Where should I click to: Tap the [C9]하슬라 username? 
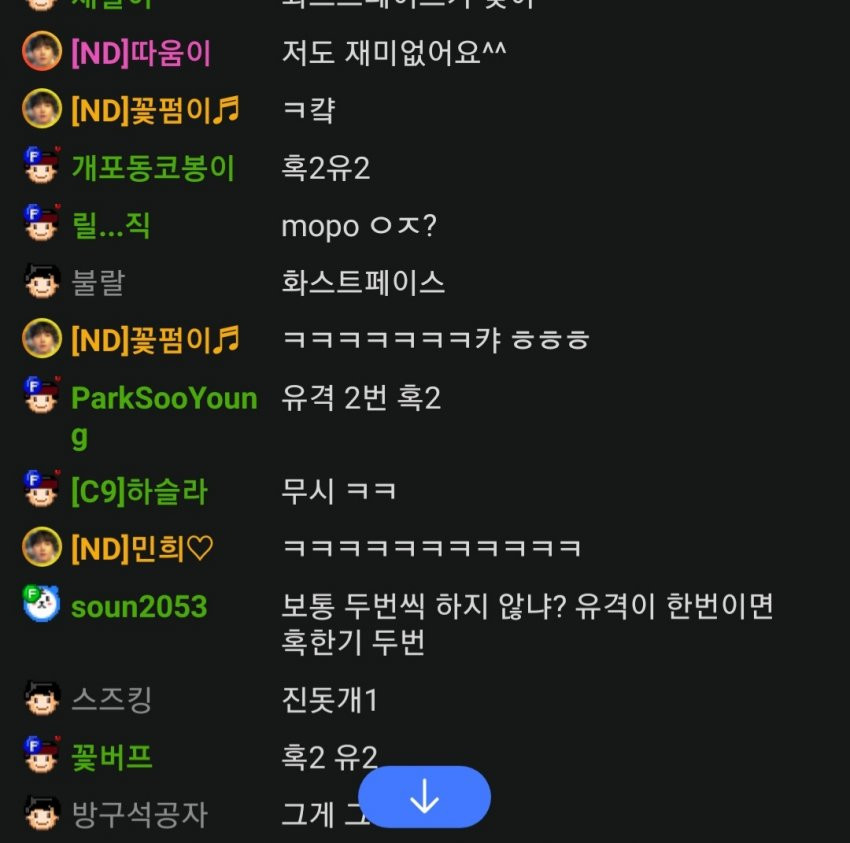pyautogui.click(x=138, y=492)
